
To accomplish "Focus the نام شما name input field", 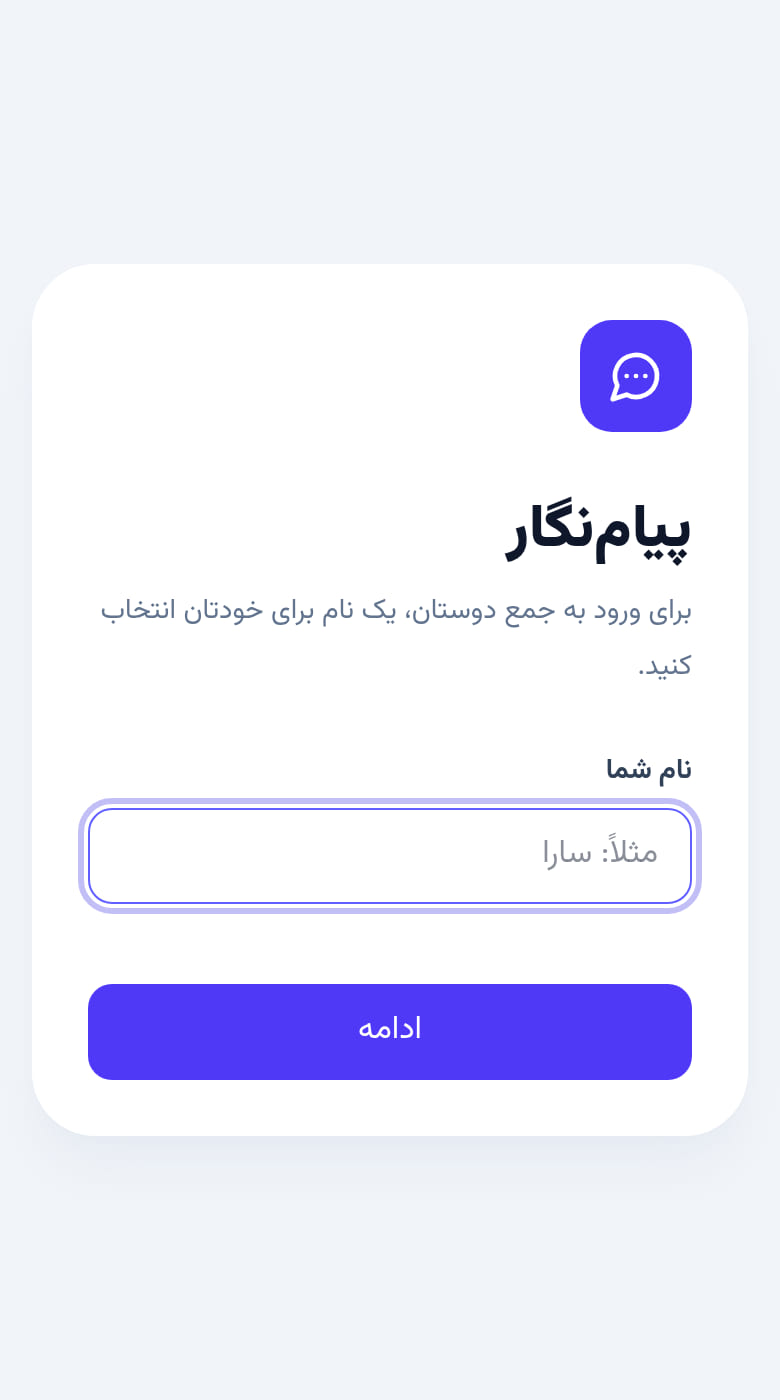I will coord(390,856).
